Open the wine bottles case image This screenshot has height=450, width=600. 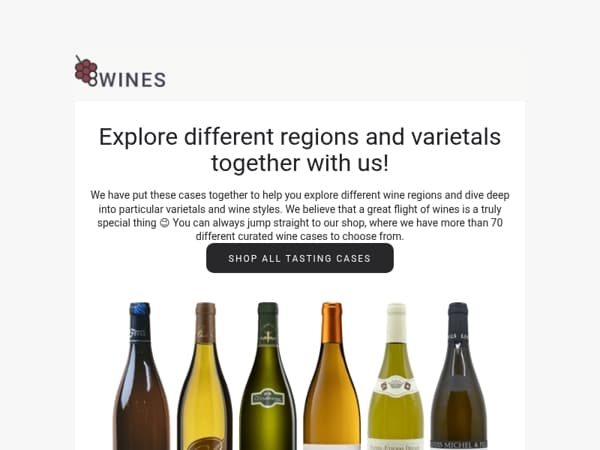tap(300, 375)
